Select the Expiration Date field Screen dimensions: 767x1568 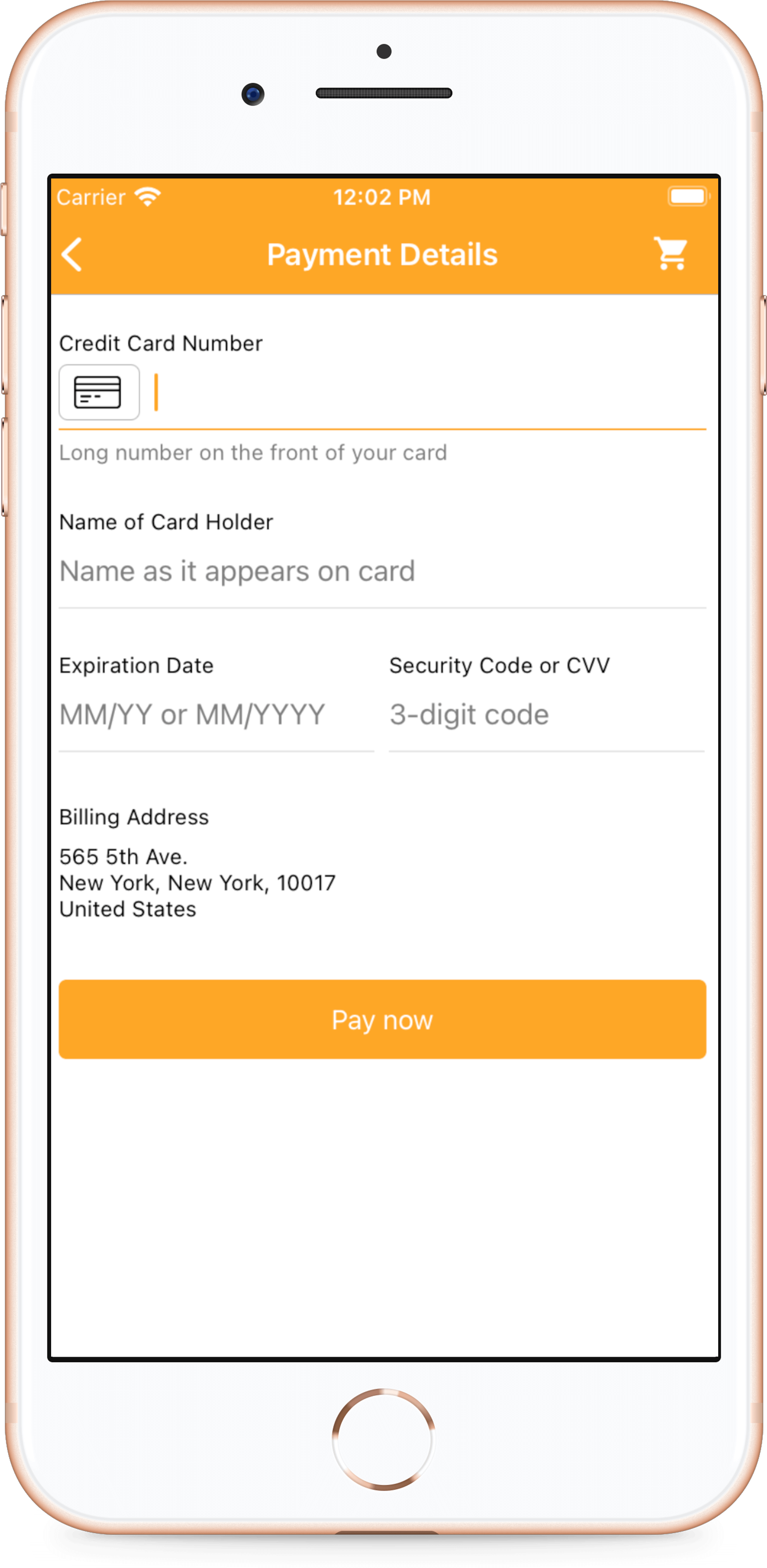click(x=216, y=715)
